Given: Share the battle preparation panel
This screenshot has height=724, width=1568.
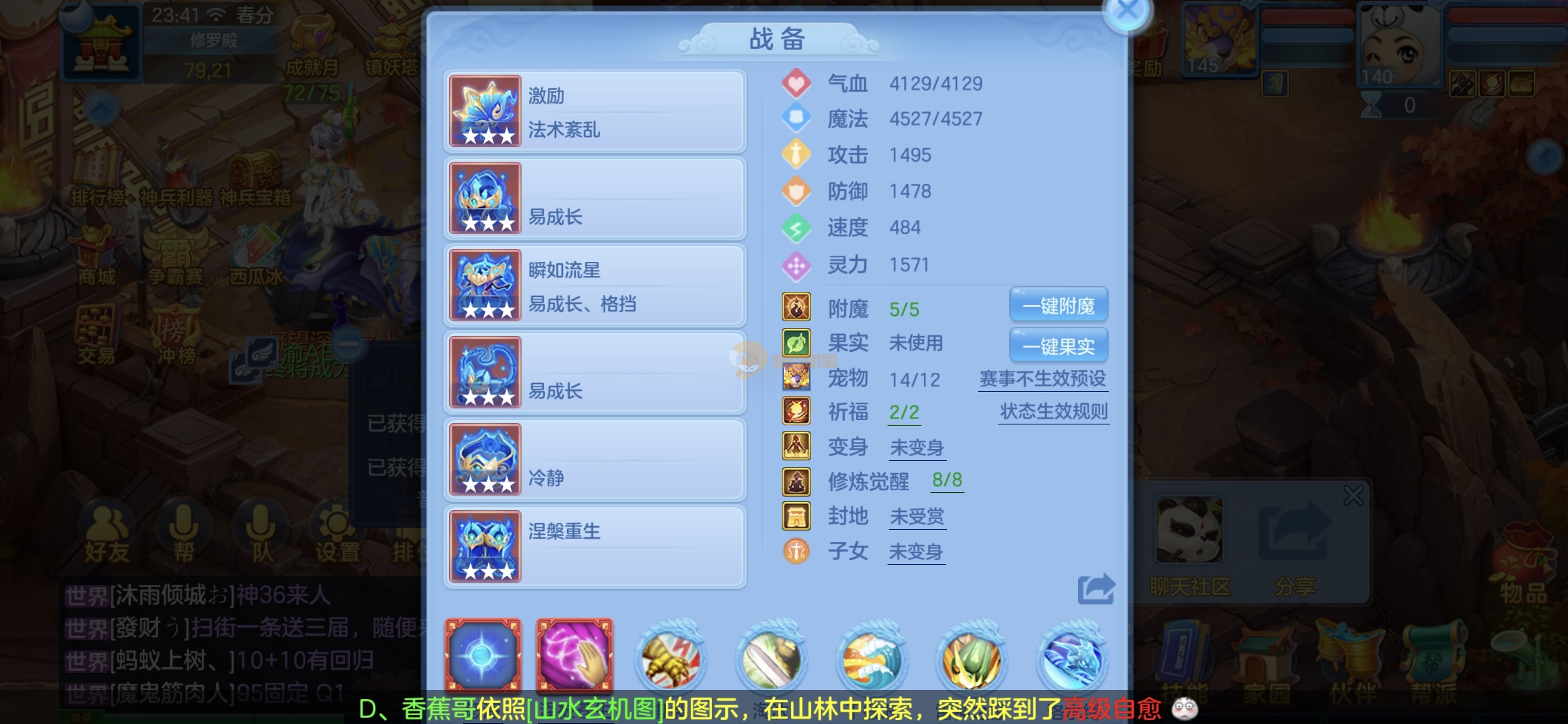Looking at the screenshot, I should (1095, 589).
